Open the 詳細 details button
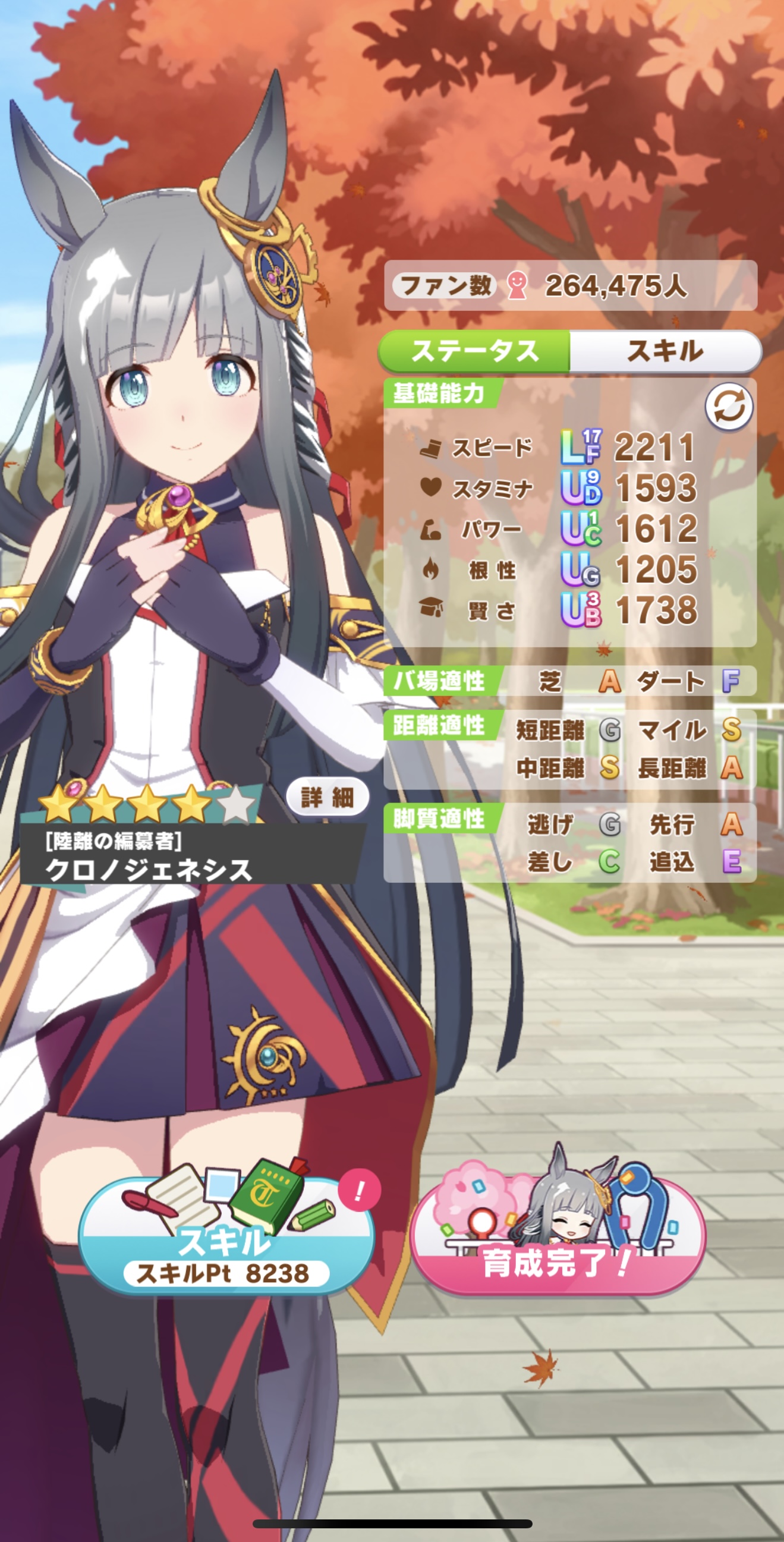 click(327, 797)
